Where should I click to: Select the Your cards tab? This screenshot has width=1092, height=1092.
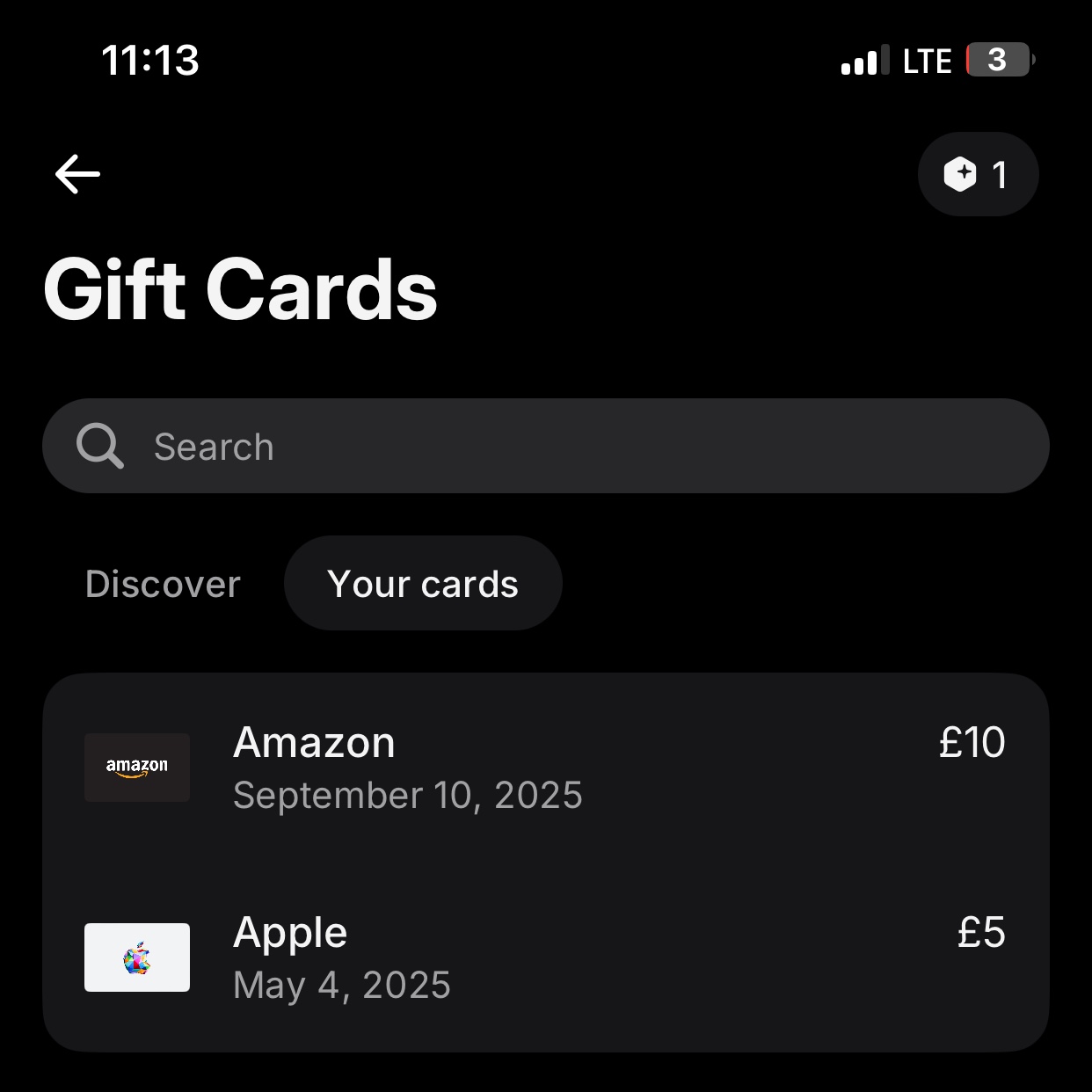coord(423,584)
